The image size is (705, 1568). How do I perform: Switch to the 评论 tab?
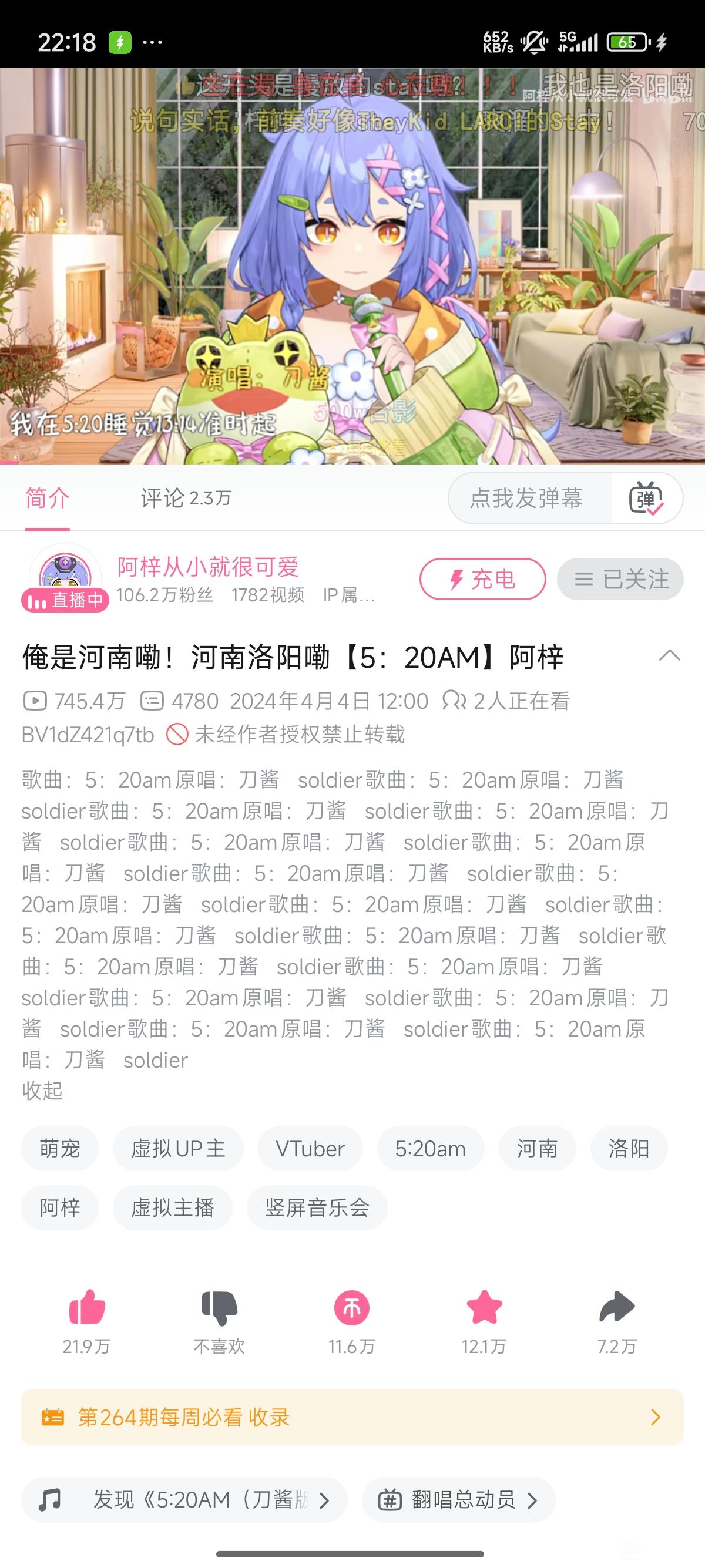click(x=186, y=498)
